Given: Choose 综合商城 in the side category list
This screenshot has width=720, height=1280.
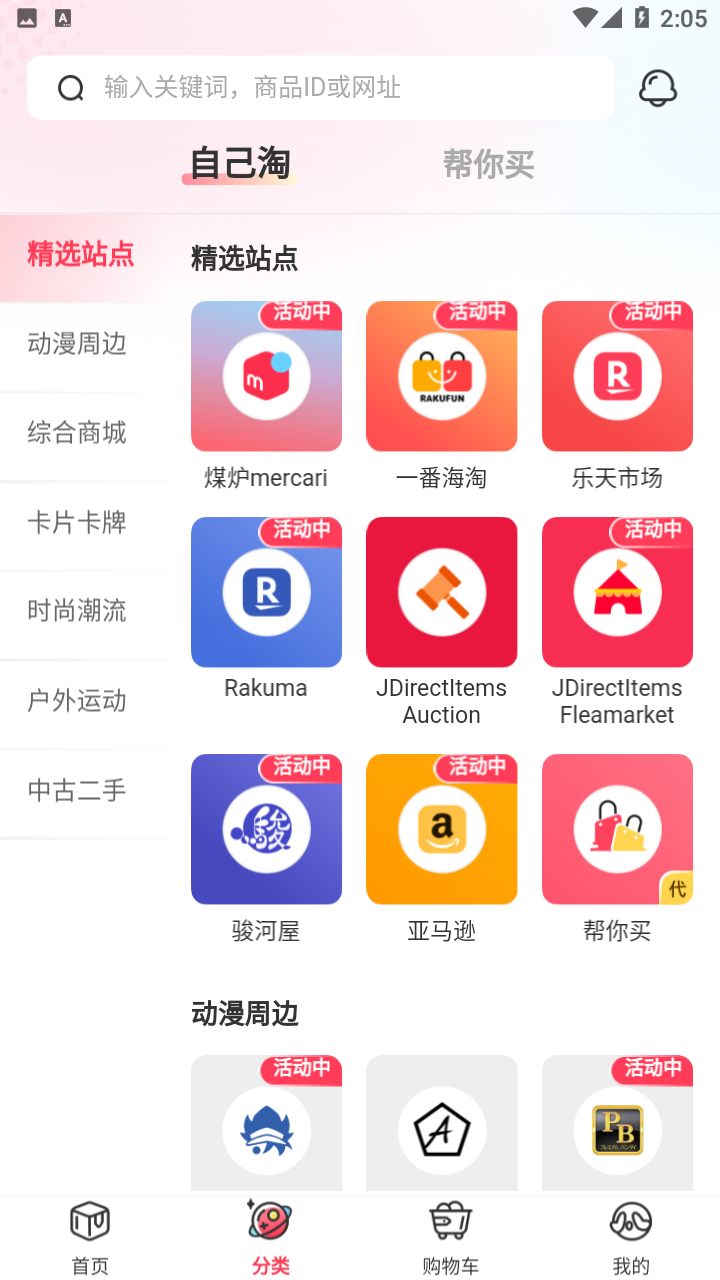Looking at the screenshot, I should click(77, 433).
